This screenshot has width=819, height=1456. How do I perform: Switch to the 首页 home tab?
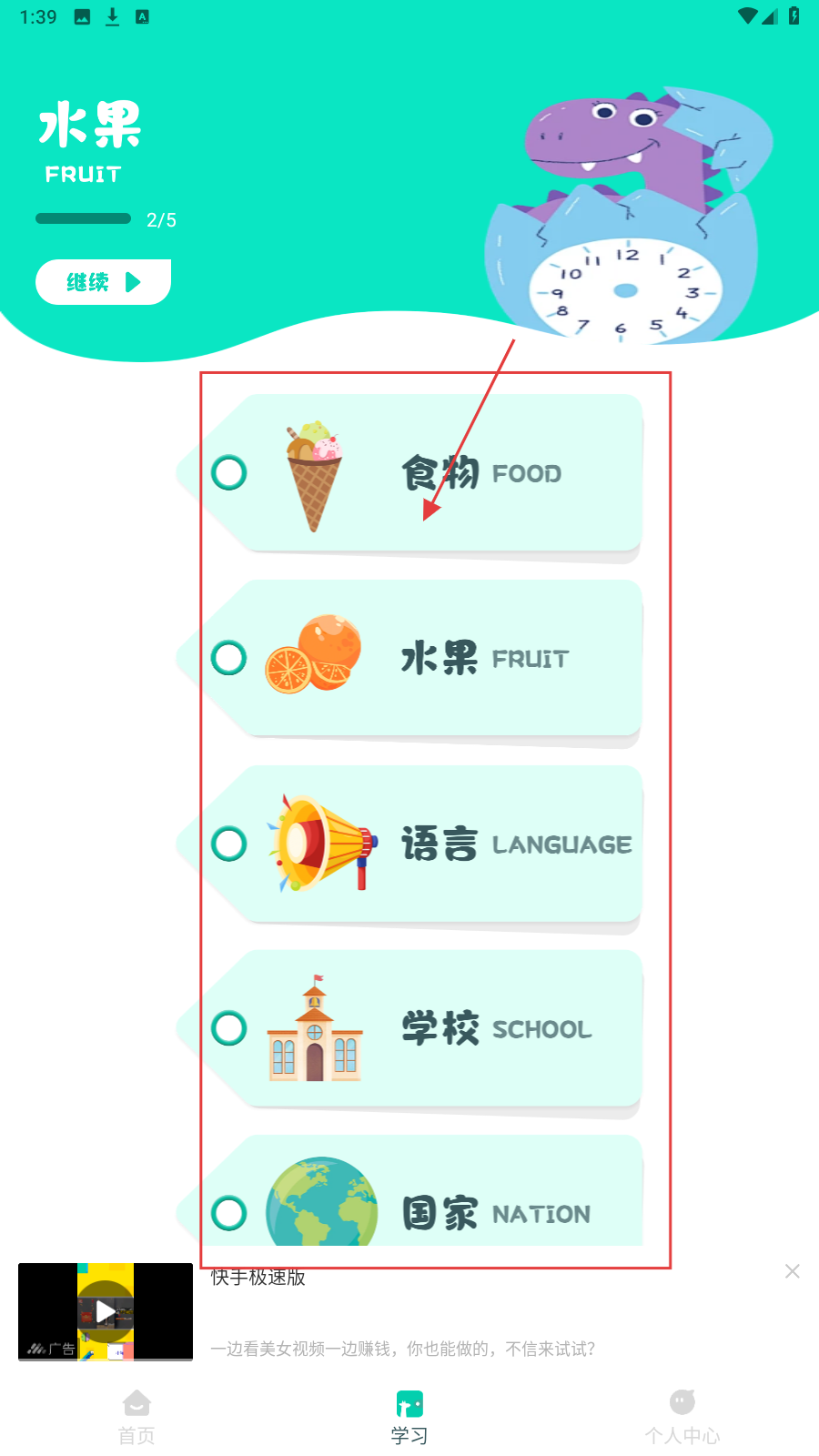[136, 1416]
